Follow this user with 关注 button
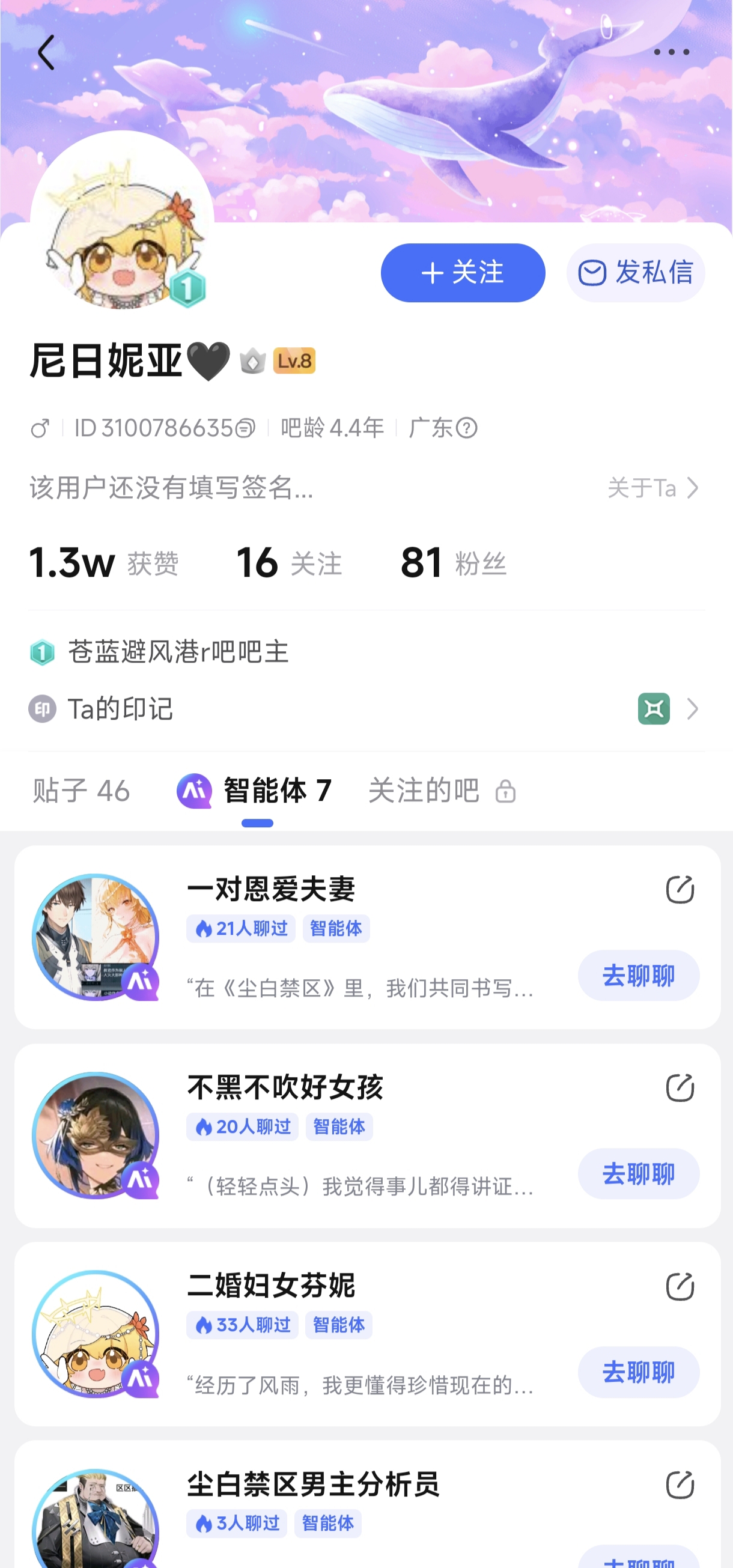Screen dimensions: 733x1568 [x=463, y=273]
